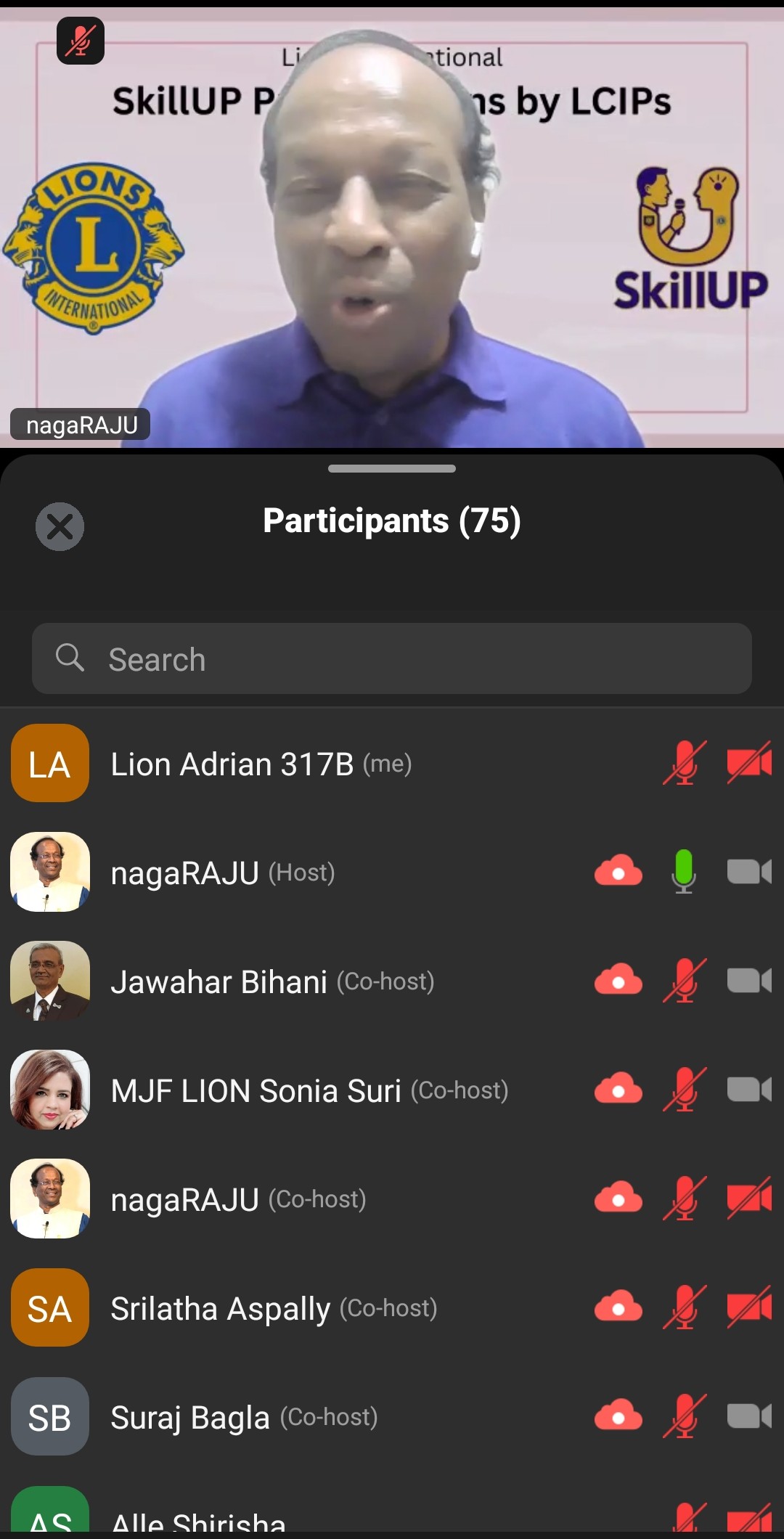Close the Participants panel

coord(60,526)
